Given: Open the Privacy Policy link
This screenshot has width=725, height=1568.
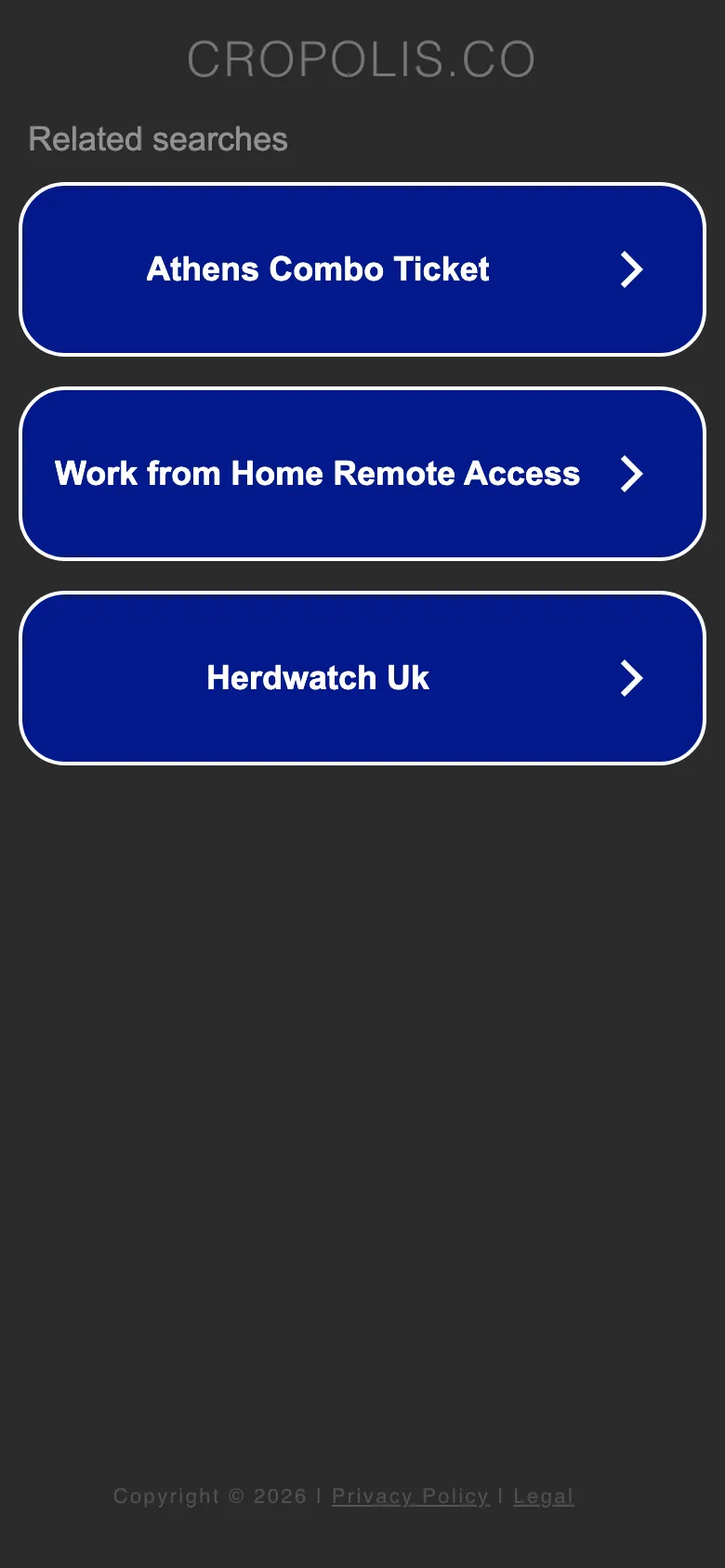Looking at the screenshot, I should click(410, 1496).
